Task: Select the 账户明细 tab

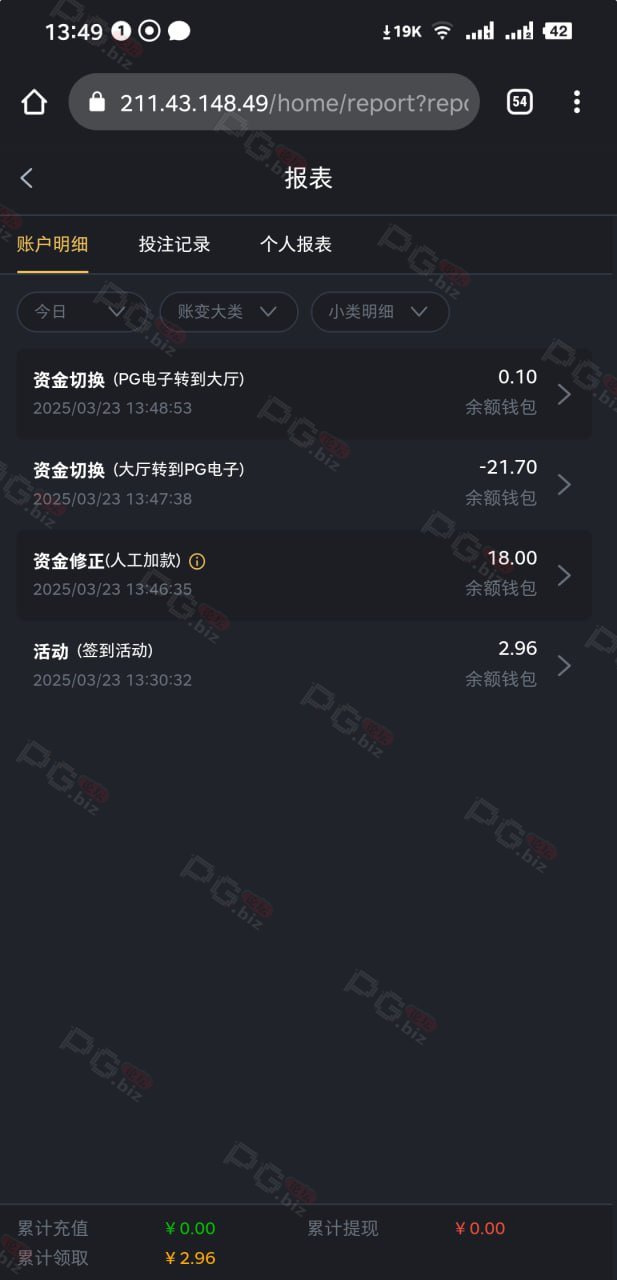Action: pos(52,244)
